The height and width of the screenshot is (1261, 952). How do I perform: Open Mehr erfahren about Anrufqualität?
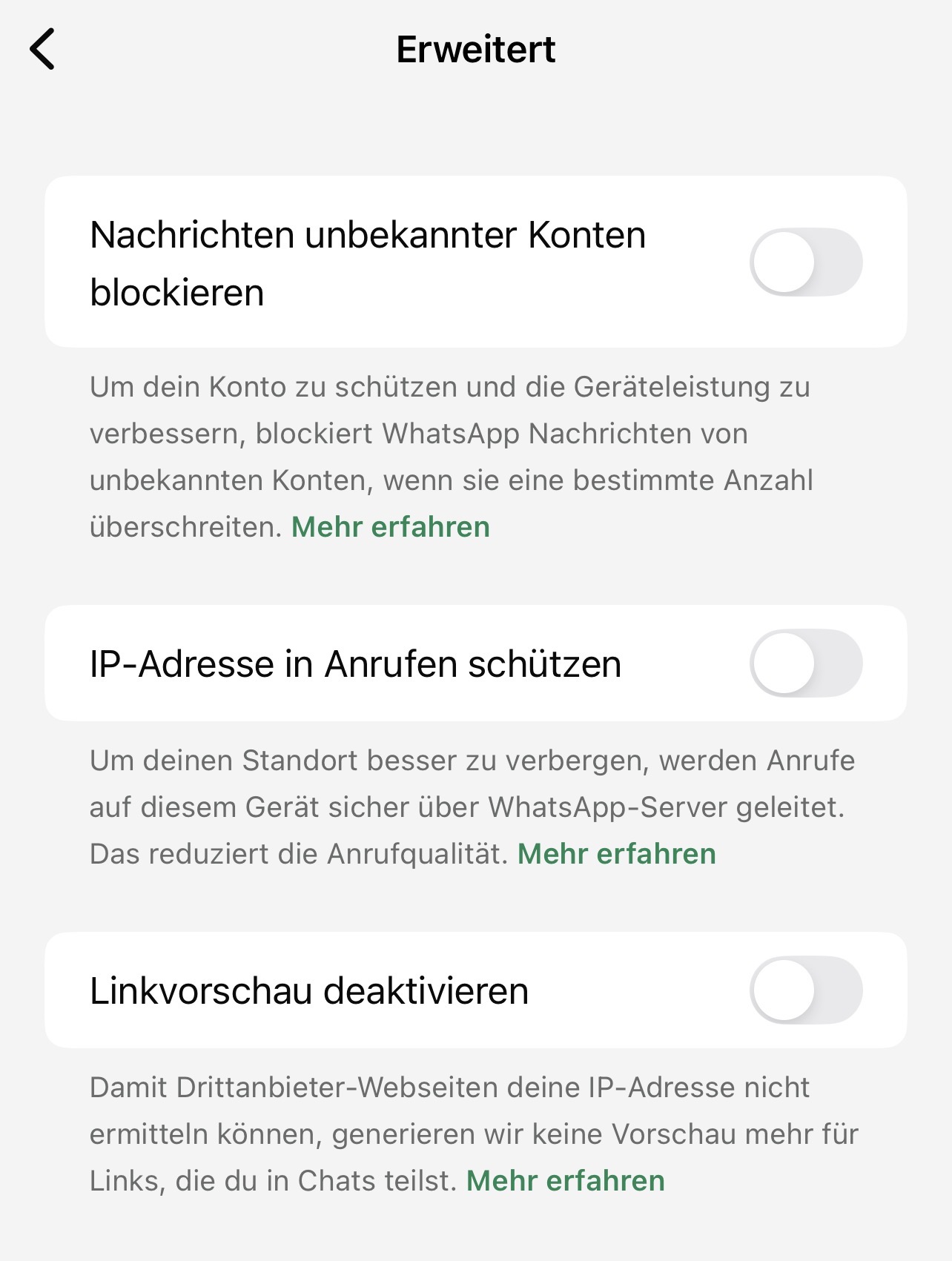(x=616, y=854)
